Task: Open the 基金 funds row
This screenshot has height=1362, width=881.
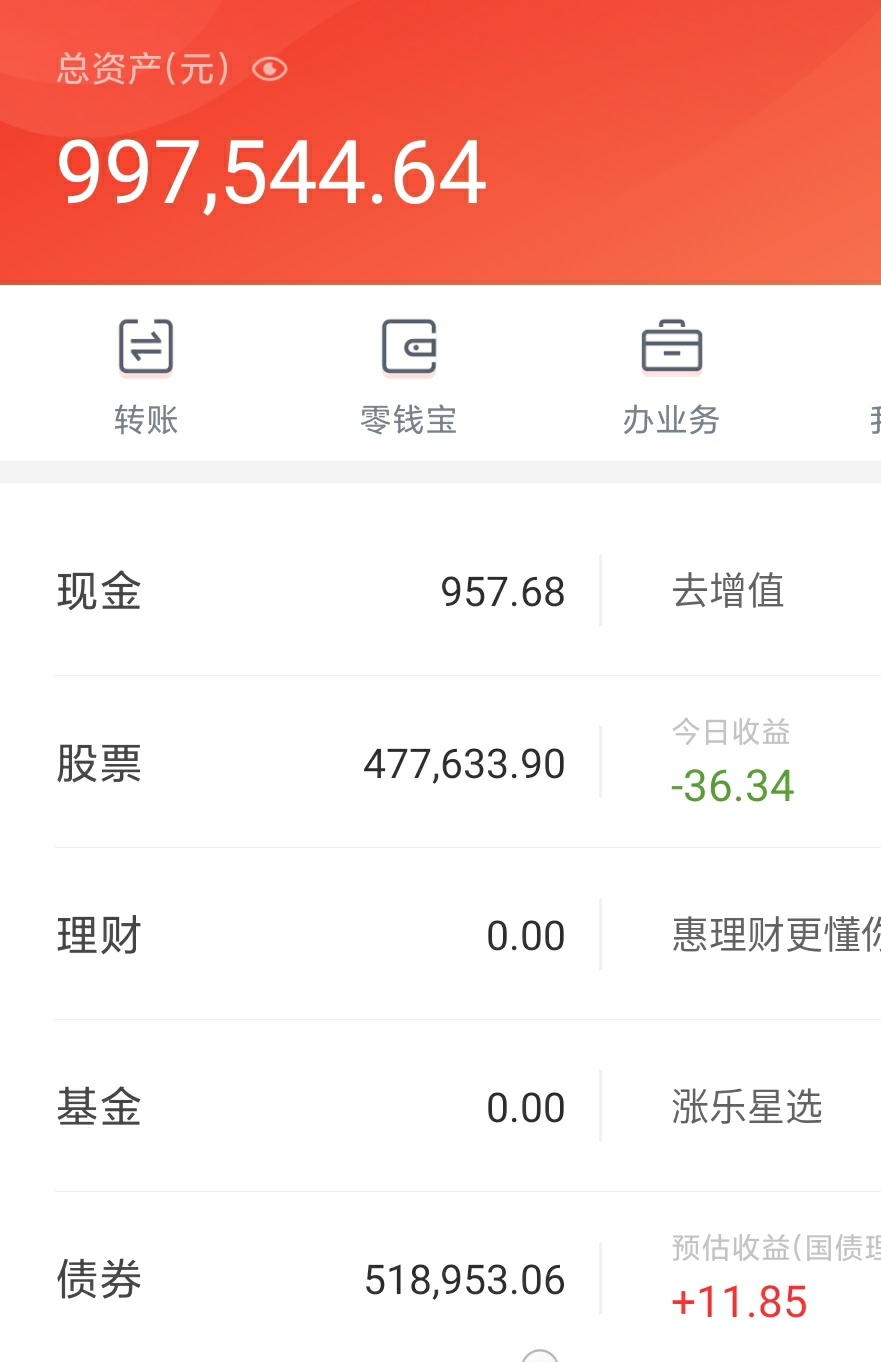Action: pyautogui.click(x=310, y=1108)
